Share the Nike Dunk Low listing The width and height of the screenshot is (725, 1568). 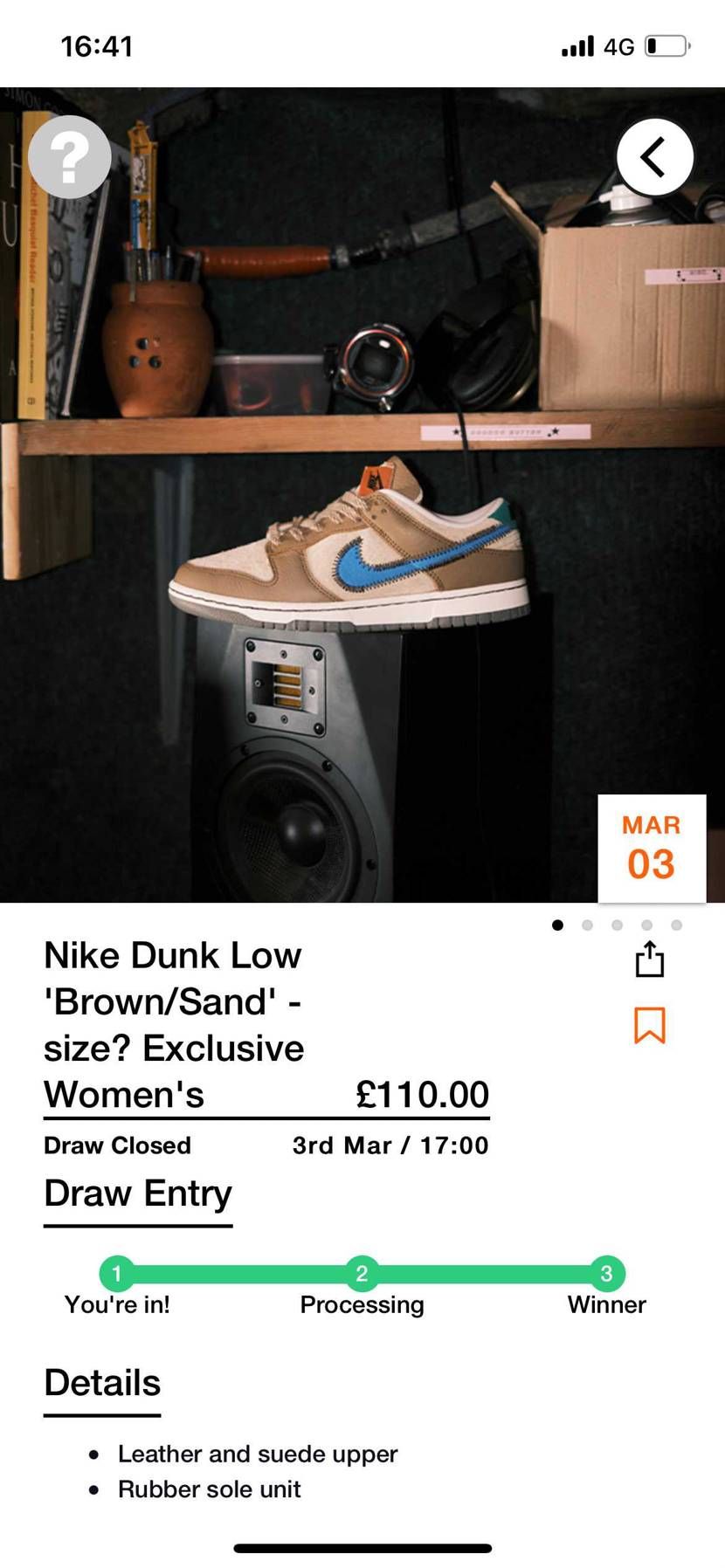649,959
